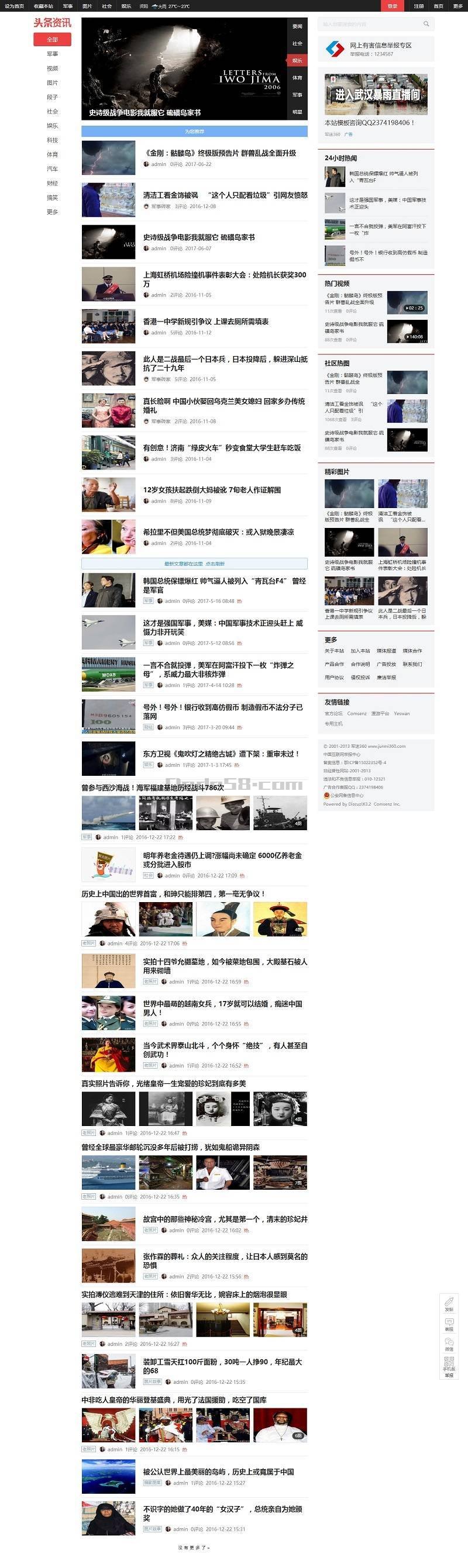The width and height of the screenshot is (468, 1568).
Task: Switch to the 科技 category
Action: [x=53, y=140]
